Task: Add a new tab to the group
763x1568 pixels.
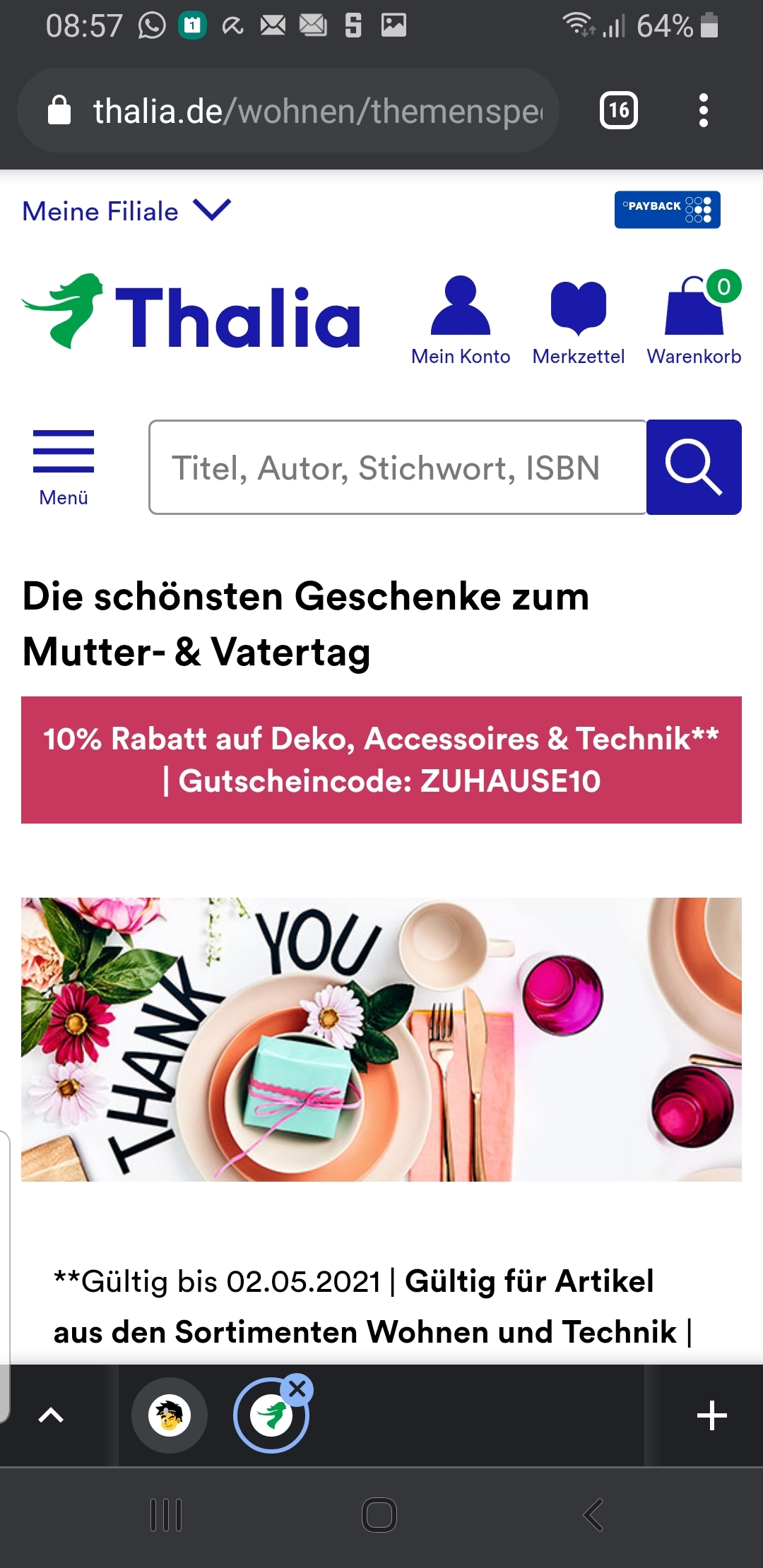Action: tap(711, 1415)
